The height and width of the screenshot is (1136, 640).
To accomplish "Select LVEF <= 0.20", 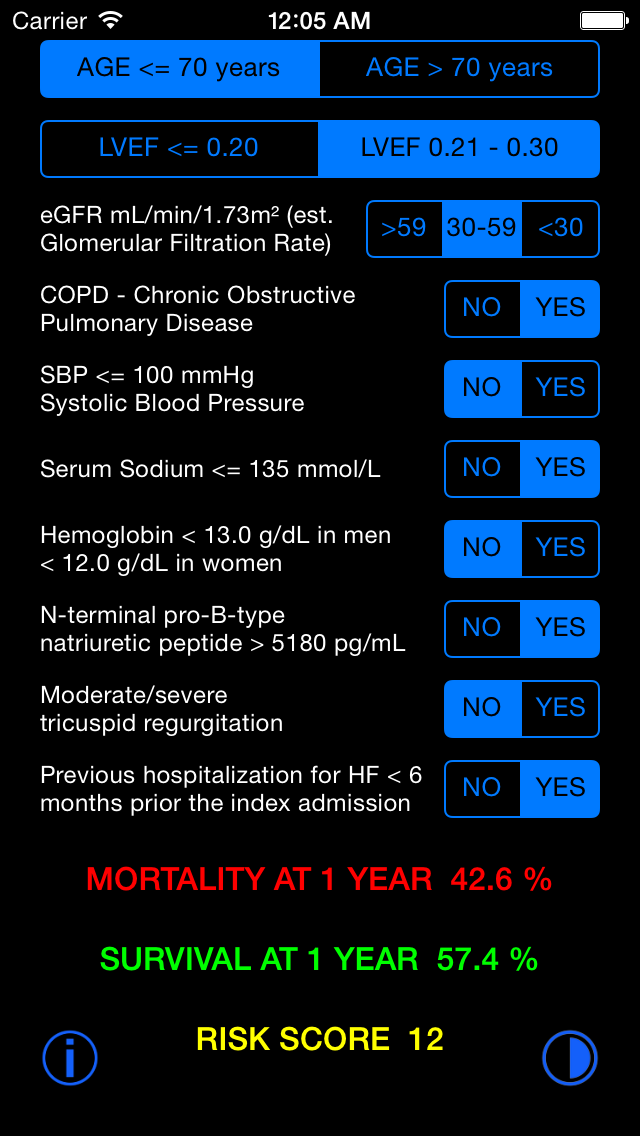I will point(179,149).
